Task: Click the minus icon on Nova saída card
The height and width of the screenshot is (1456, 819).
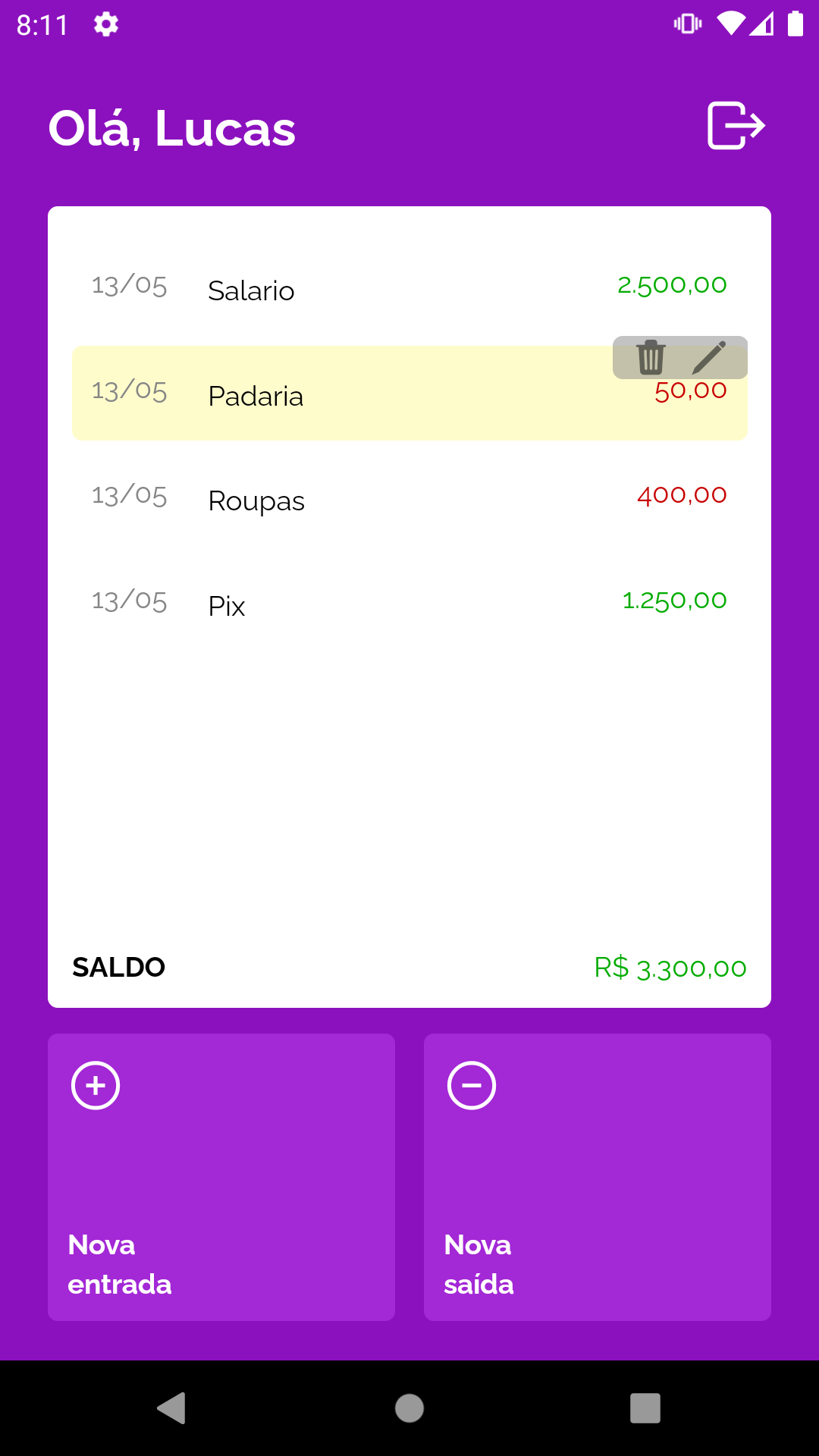Action: (x=471, y=1084)
